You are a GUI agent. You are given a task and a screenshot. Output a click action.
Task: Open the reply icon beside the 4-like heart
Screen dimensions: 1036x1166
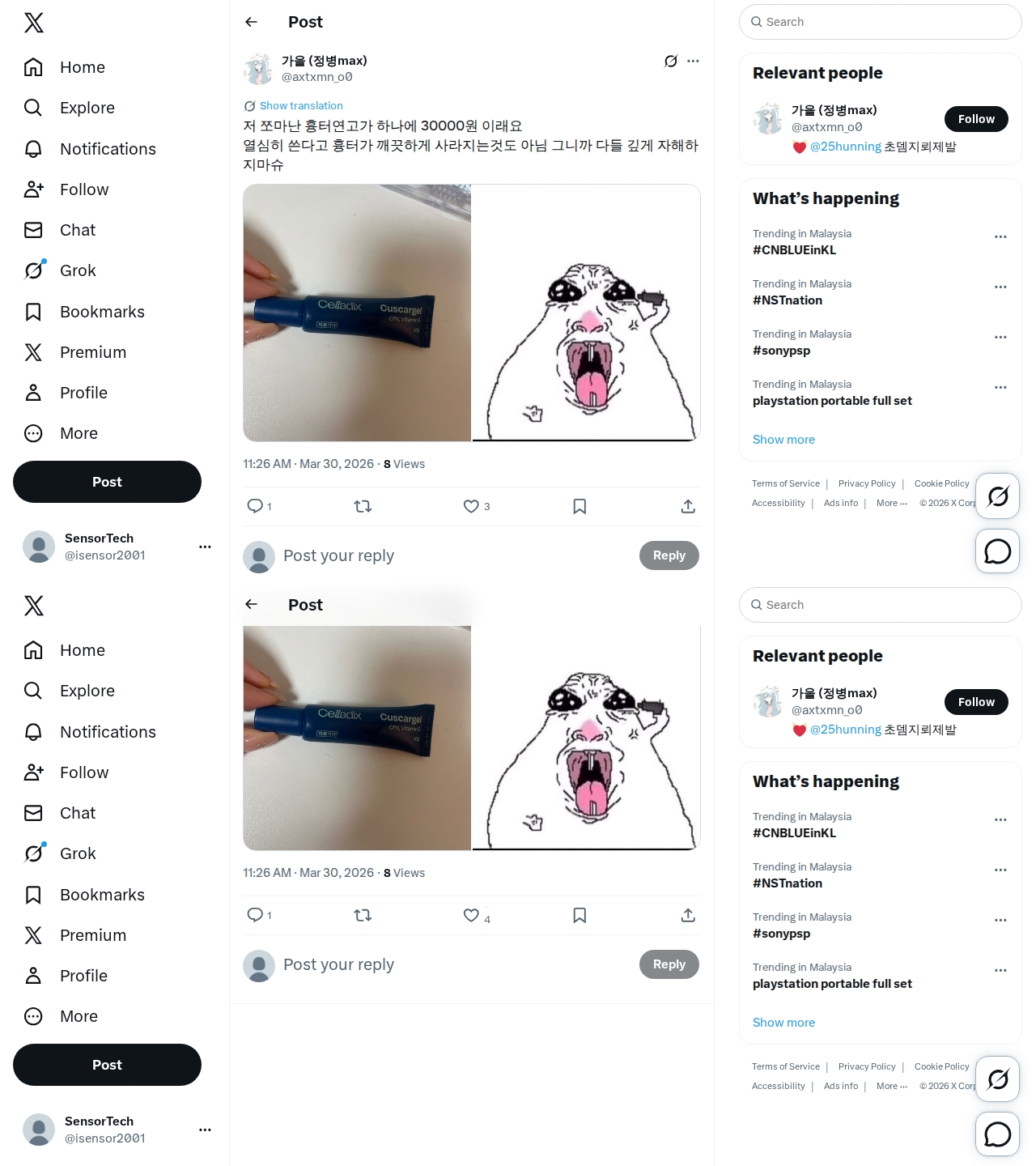pos(255,916)
